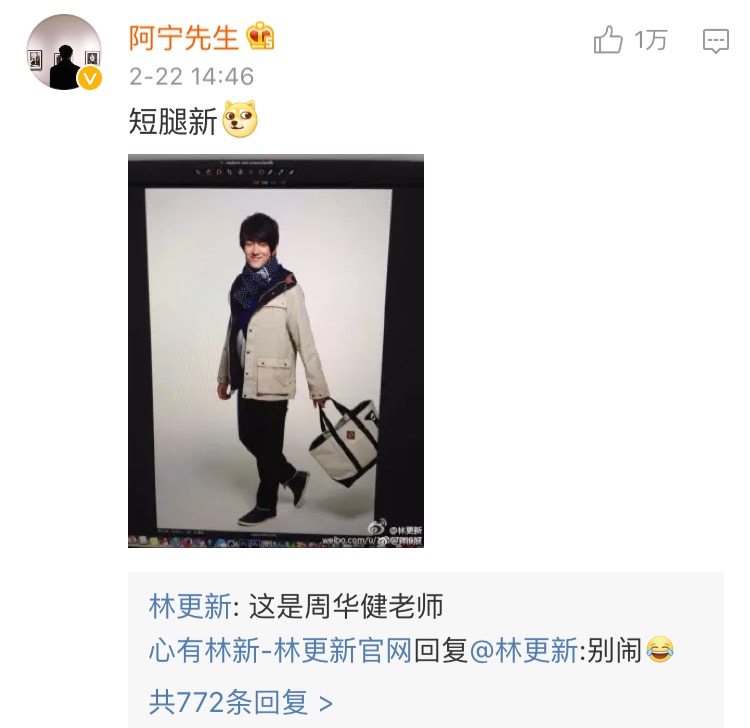Open the username 阿宁先生
The image size is (750, 728).
[184, 38]
